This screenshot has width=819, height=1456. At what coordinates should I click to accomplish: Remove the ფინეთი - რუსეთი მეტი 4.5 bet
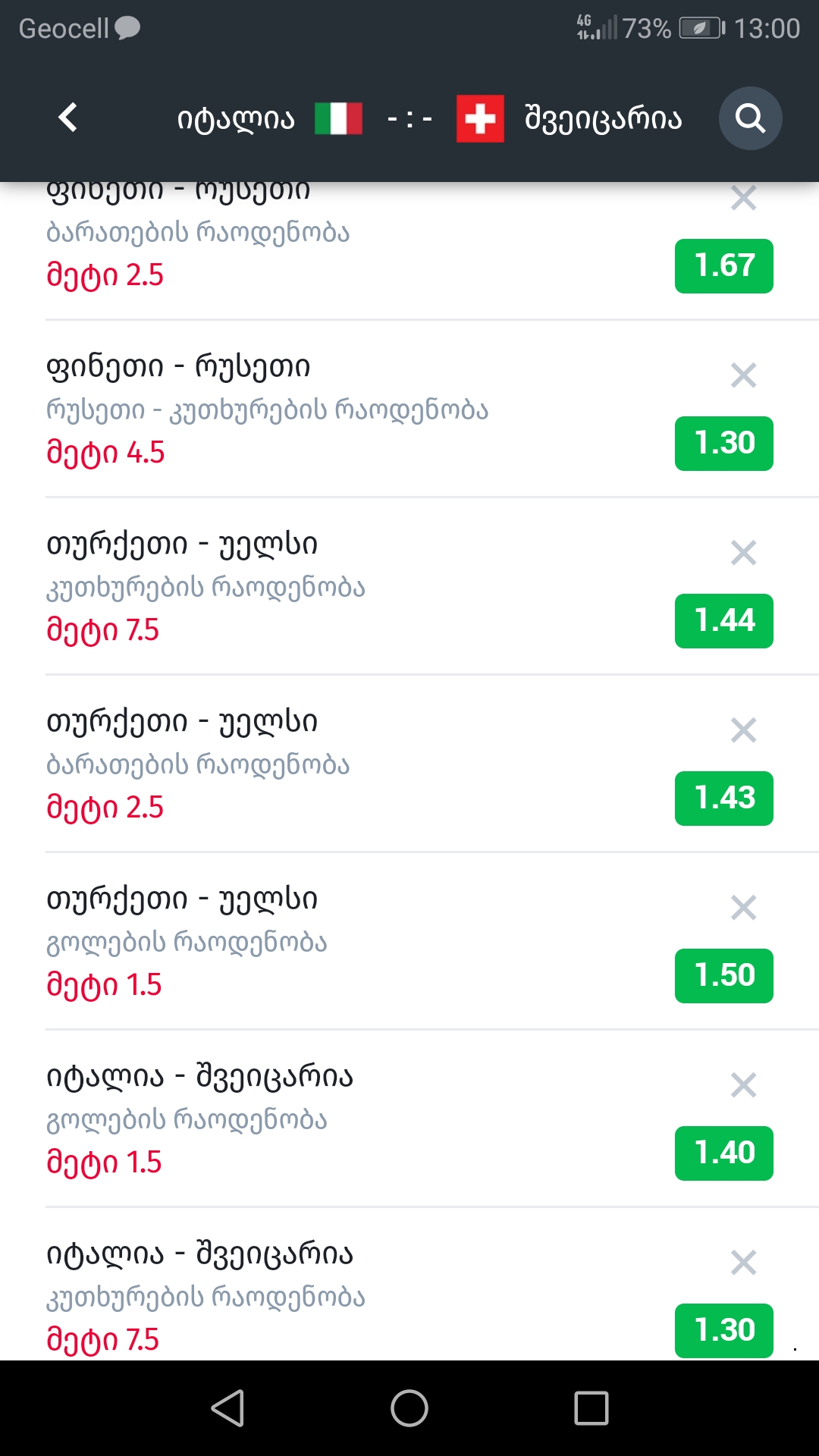743,375
